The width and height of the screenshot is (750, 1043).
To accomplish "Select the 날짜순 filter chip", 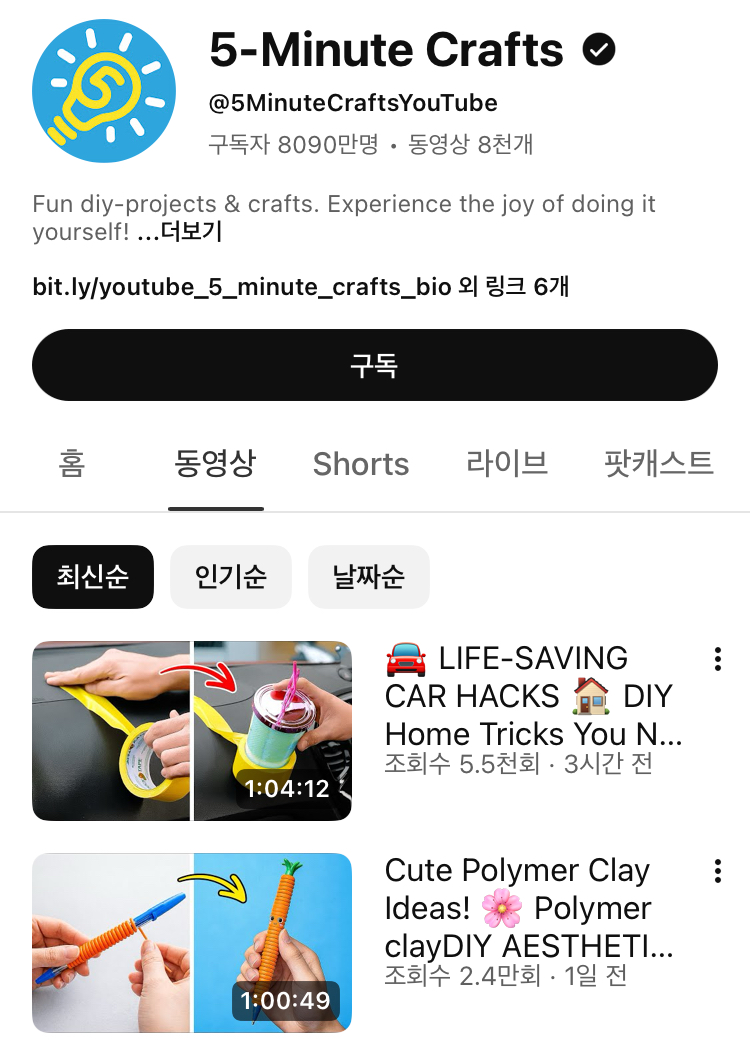I will coord(368,577).
